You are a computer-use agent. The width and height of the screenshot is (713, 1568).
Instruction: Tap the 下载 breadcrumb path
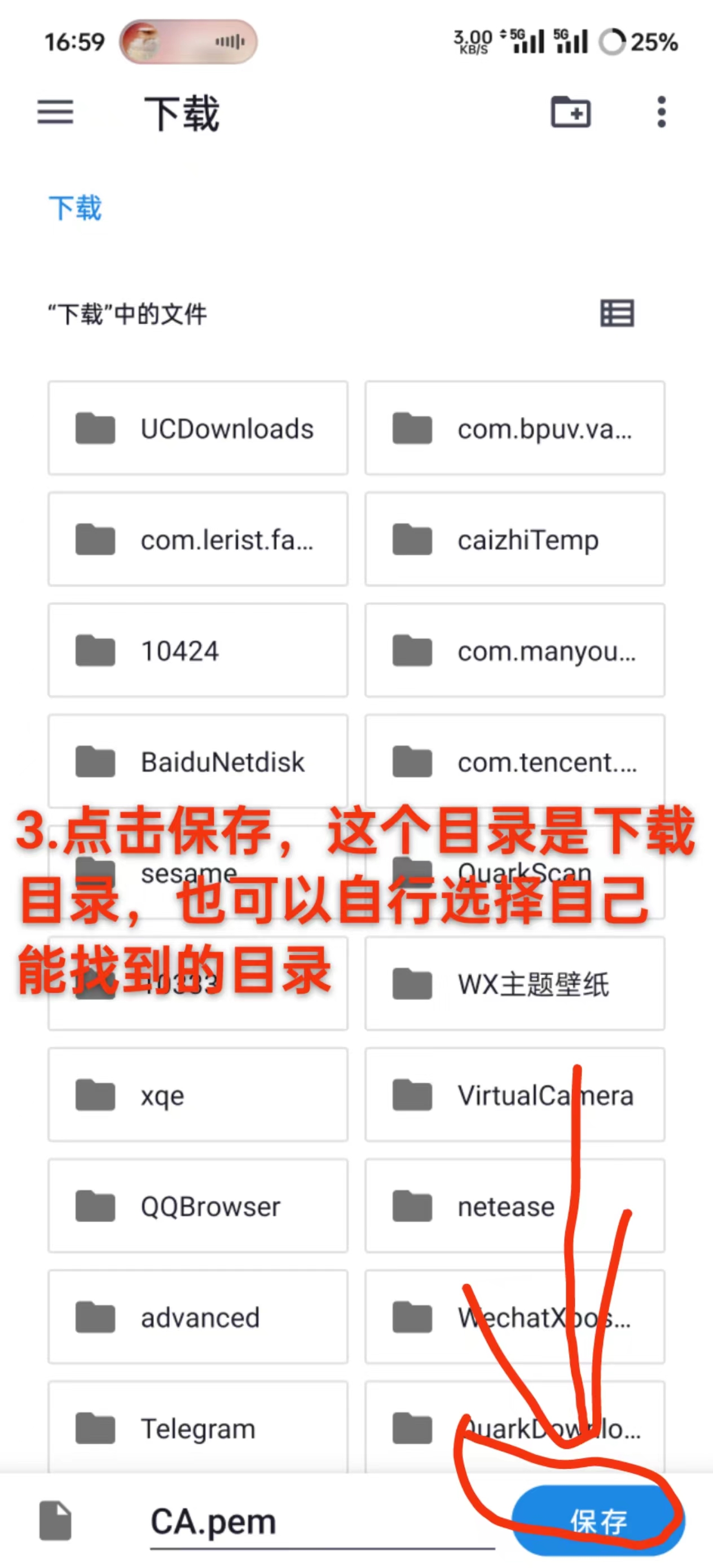coord(75,208)
